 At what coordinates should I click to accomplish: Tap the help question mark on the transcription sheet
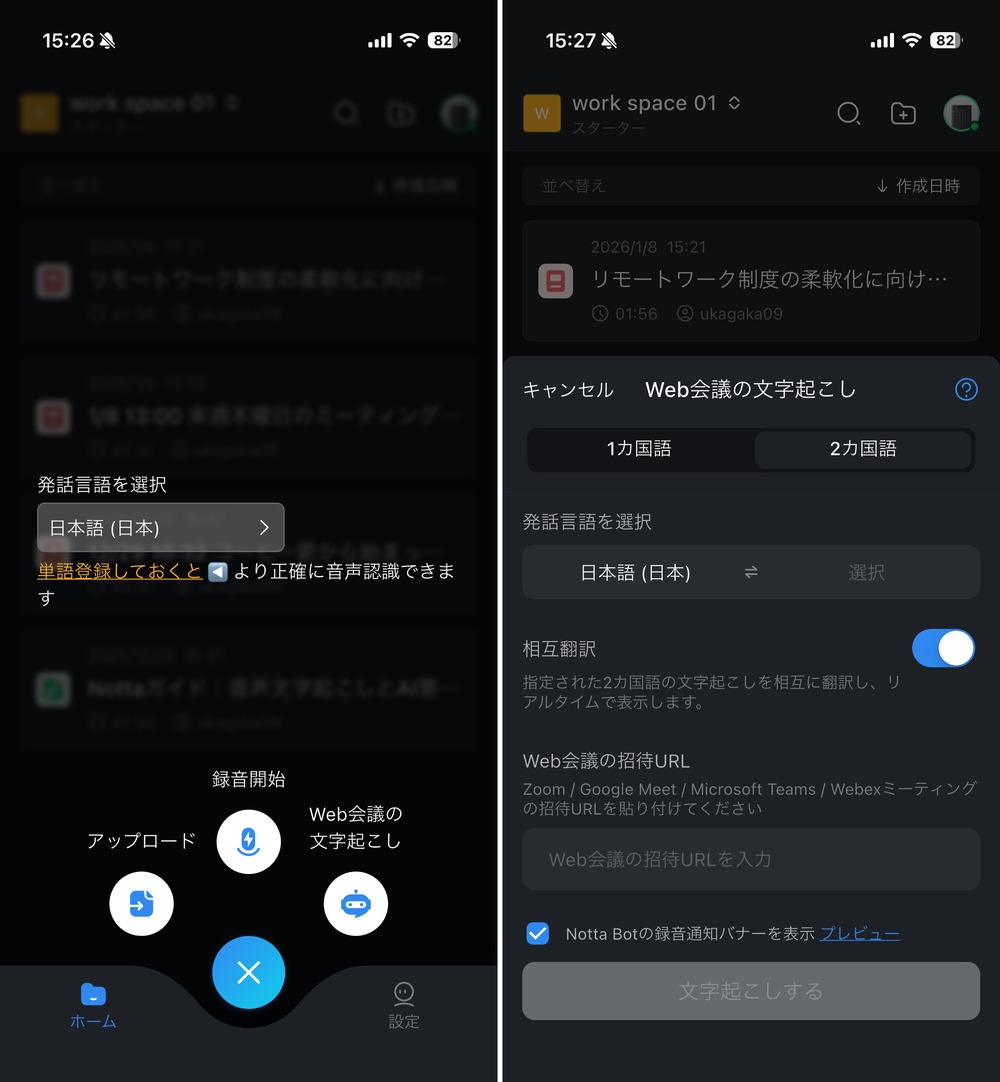point(966,390)
